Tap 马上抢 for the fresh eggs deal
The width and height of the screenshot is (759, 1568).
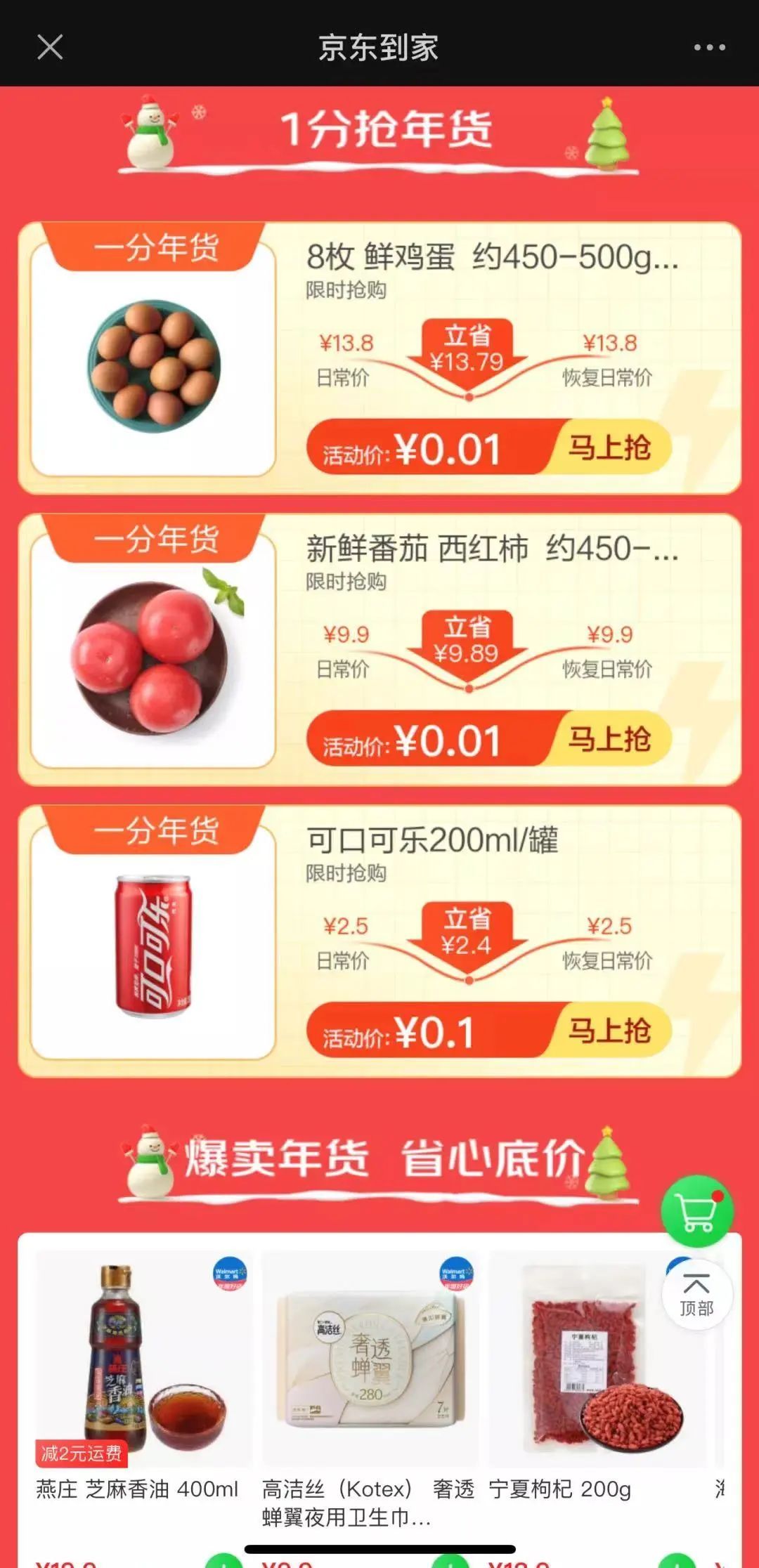click(609, 447)
